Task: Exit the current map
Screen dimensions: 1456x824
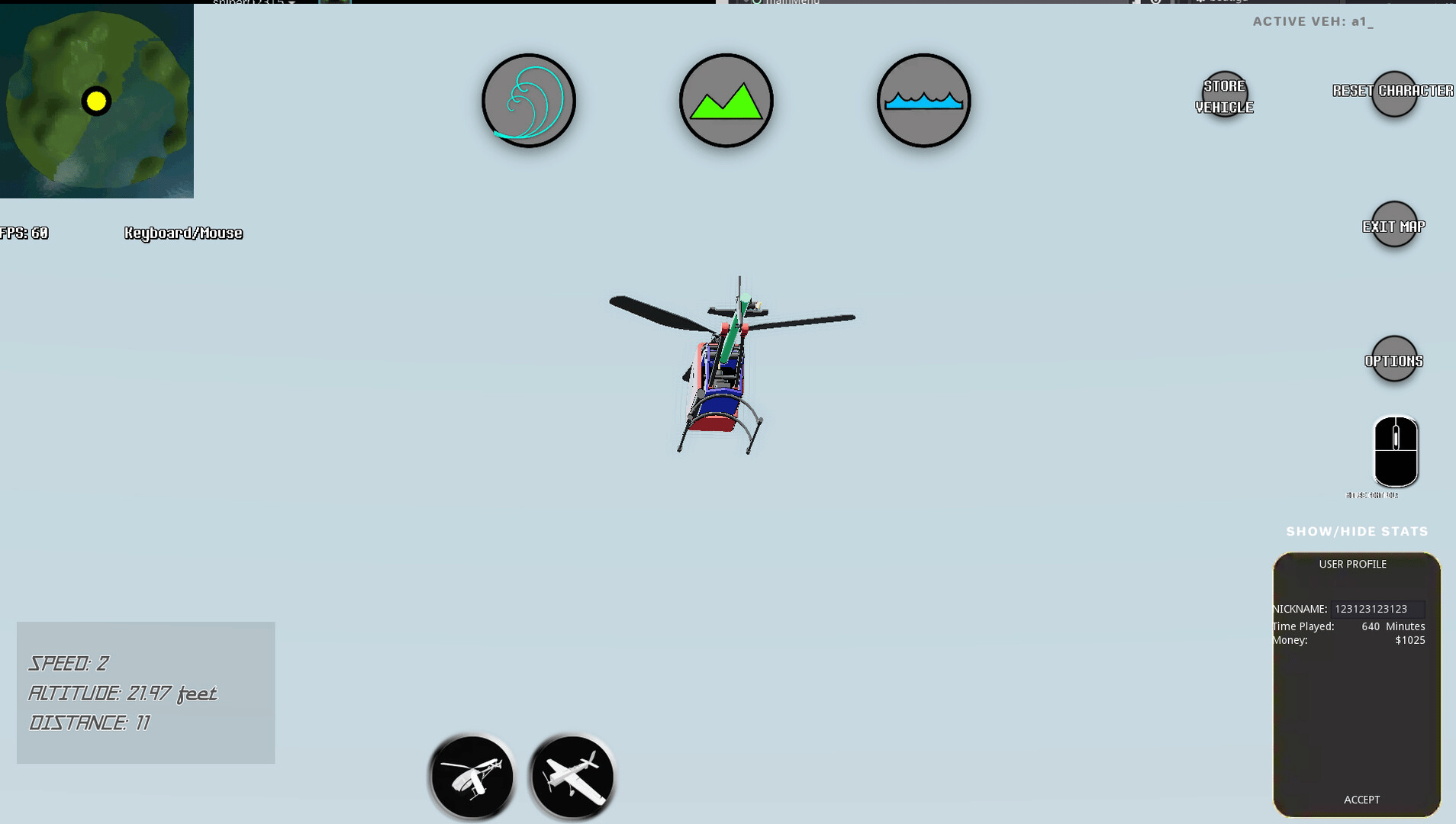Action: tap(1393, 226)
